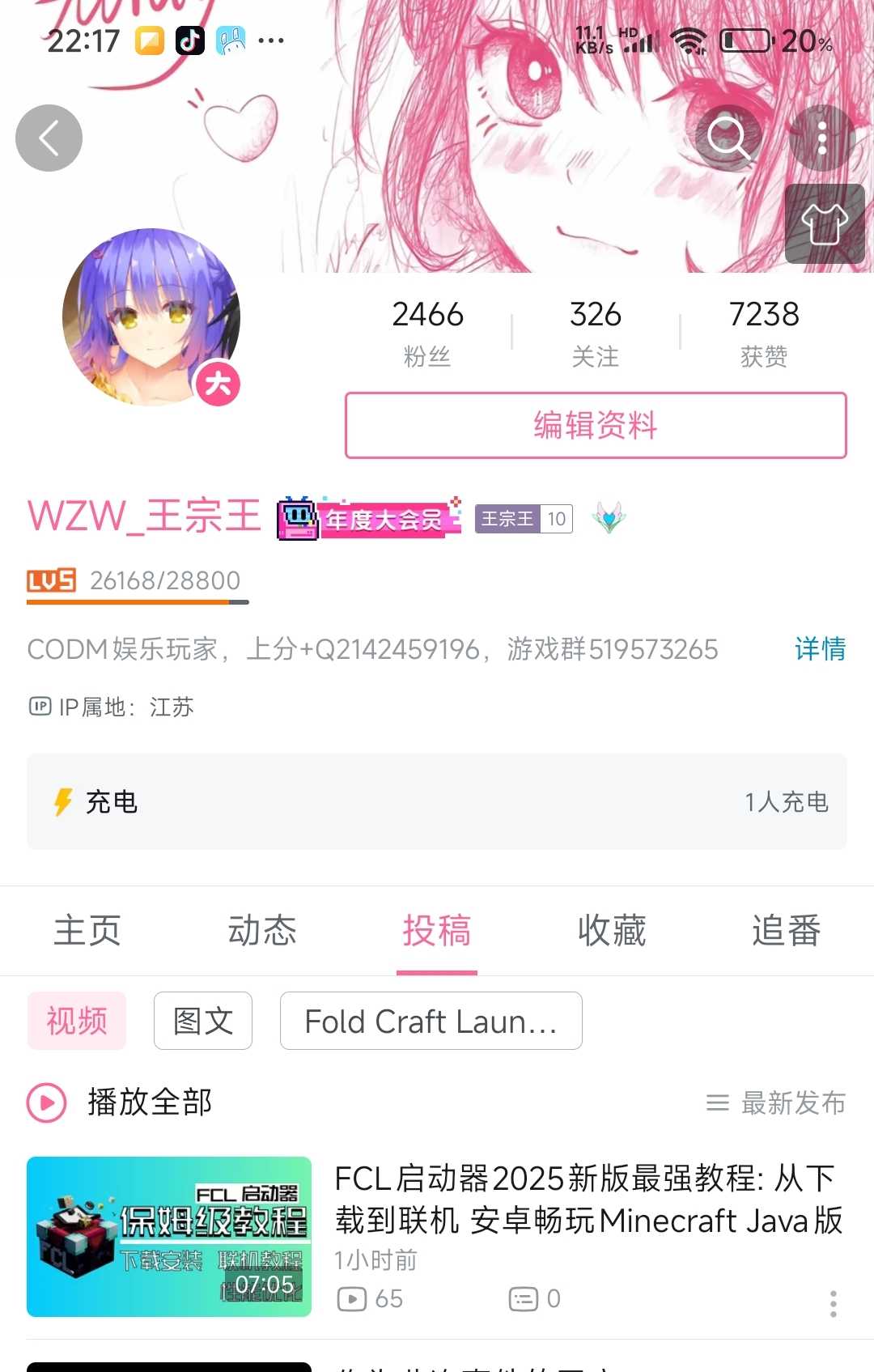
Task: Open the profile avatar
Action: click(x=151, y=317)
